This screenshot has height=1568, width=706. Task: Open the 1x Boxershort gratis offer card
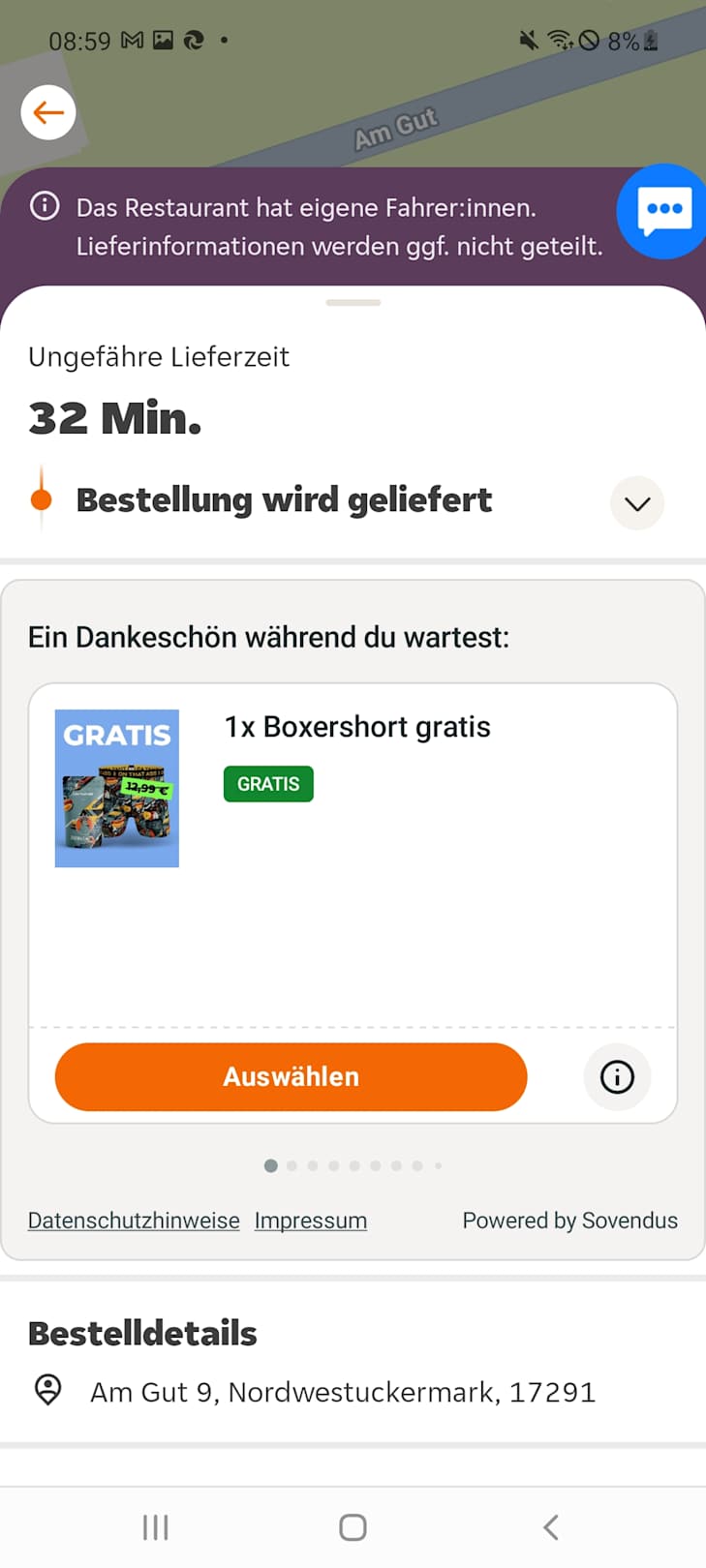coord(356,727)
